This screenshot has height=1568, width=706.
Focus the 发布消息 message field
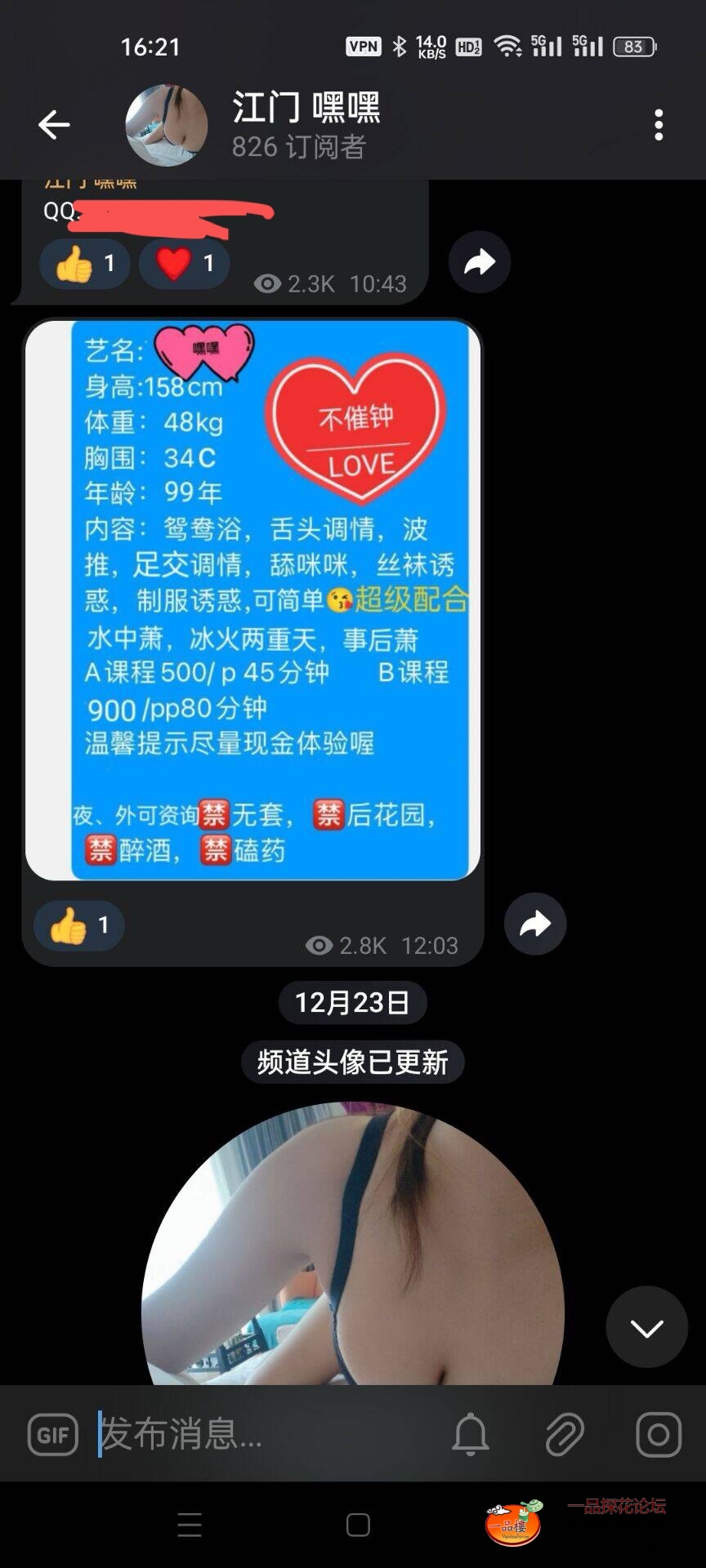click(x=261, y=1434)
